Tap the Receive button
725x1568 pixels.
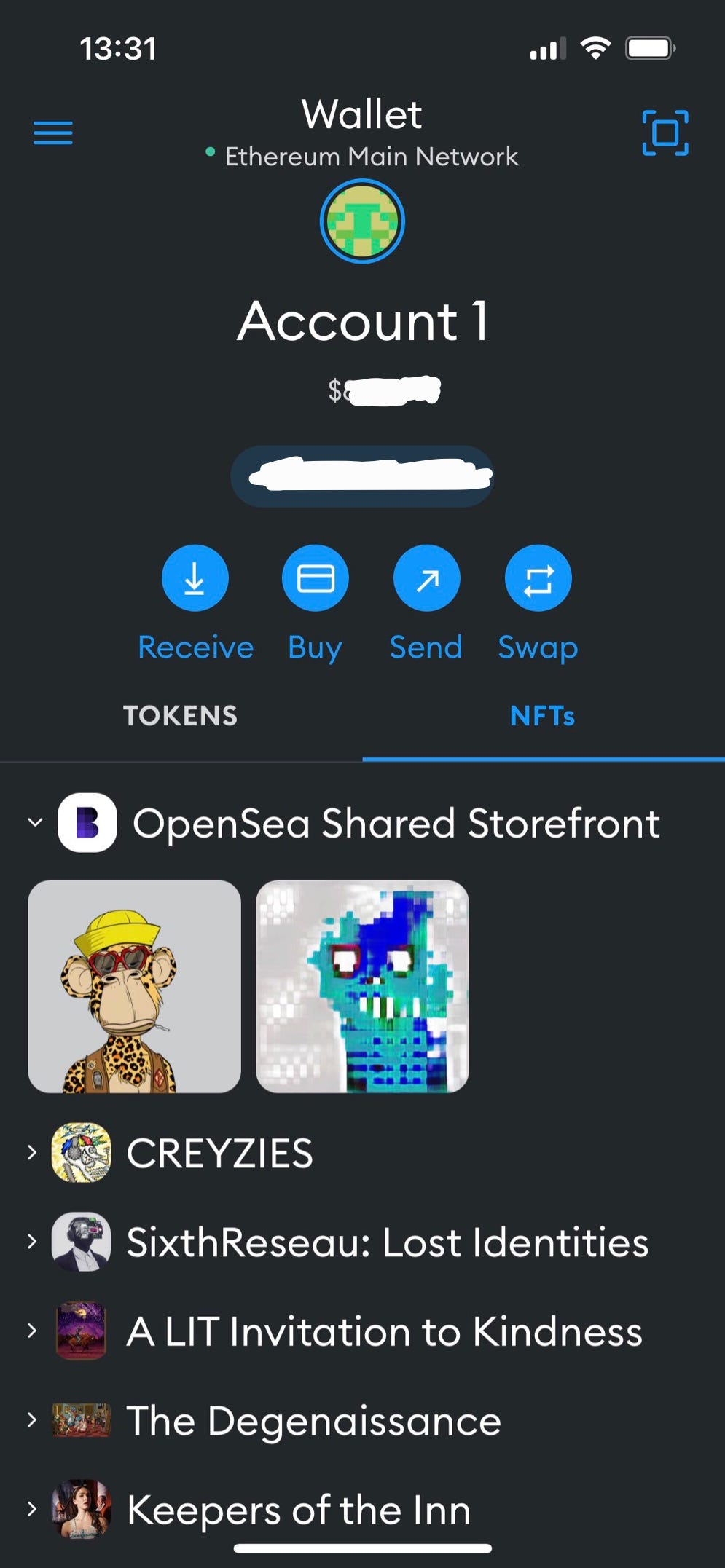coord(195,579)
